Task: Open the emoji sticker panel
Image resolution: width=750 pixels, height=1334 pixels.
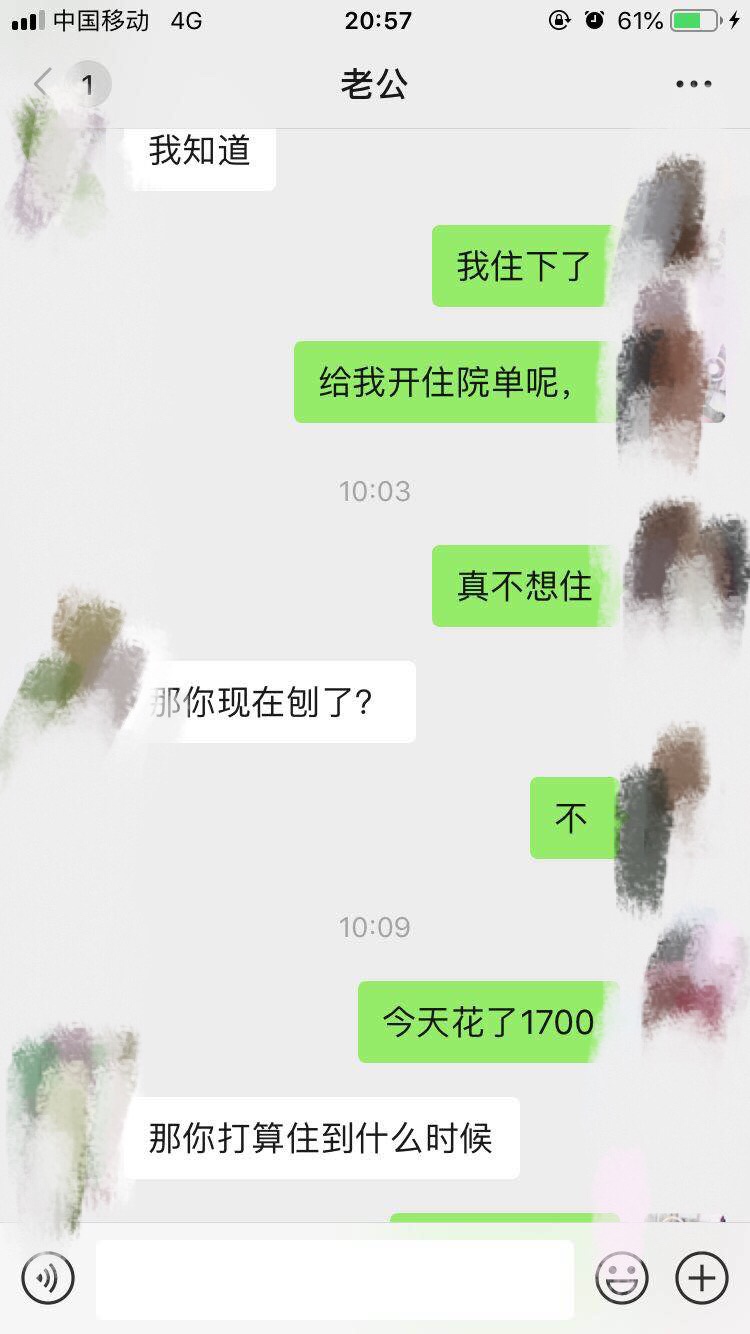Action: click(622, 1277)
